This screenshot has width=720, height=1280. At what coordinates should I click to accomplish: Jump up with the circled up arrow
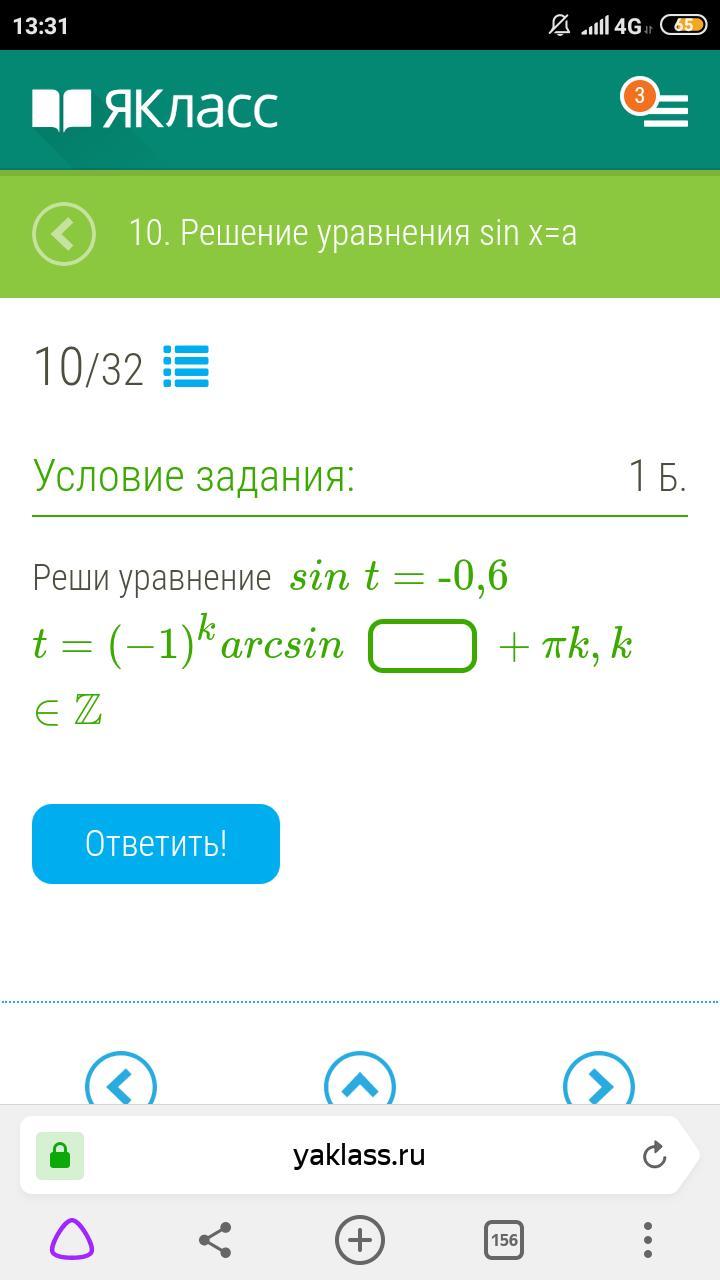click(360, 1082)
